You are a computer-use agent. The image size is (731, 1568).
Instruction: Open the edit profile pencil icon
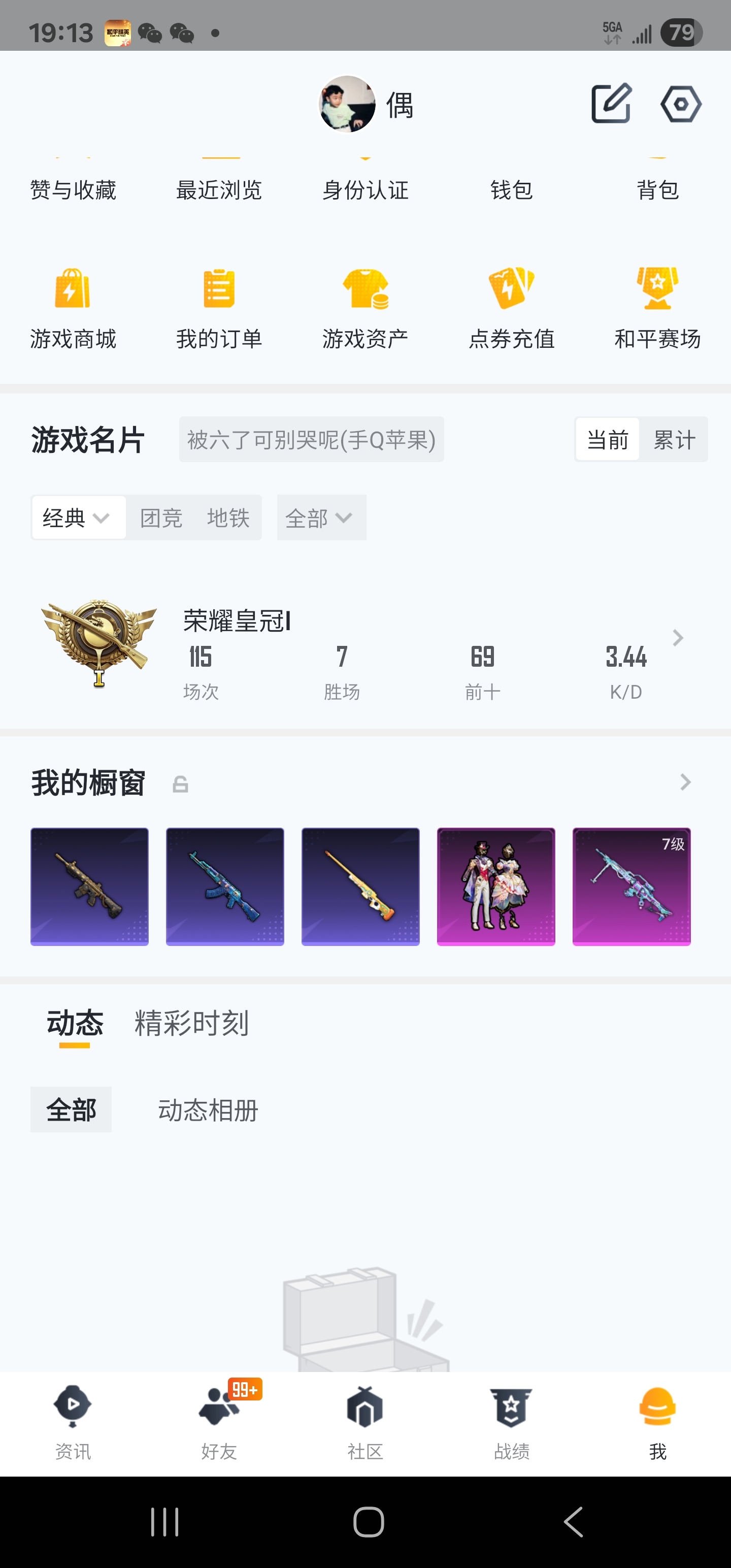pyautogui.click(x=611, y=104)
